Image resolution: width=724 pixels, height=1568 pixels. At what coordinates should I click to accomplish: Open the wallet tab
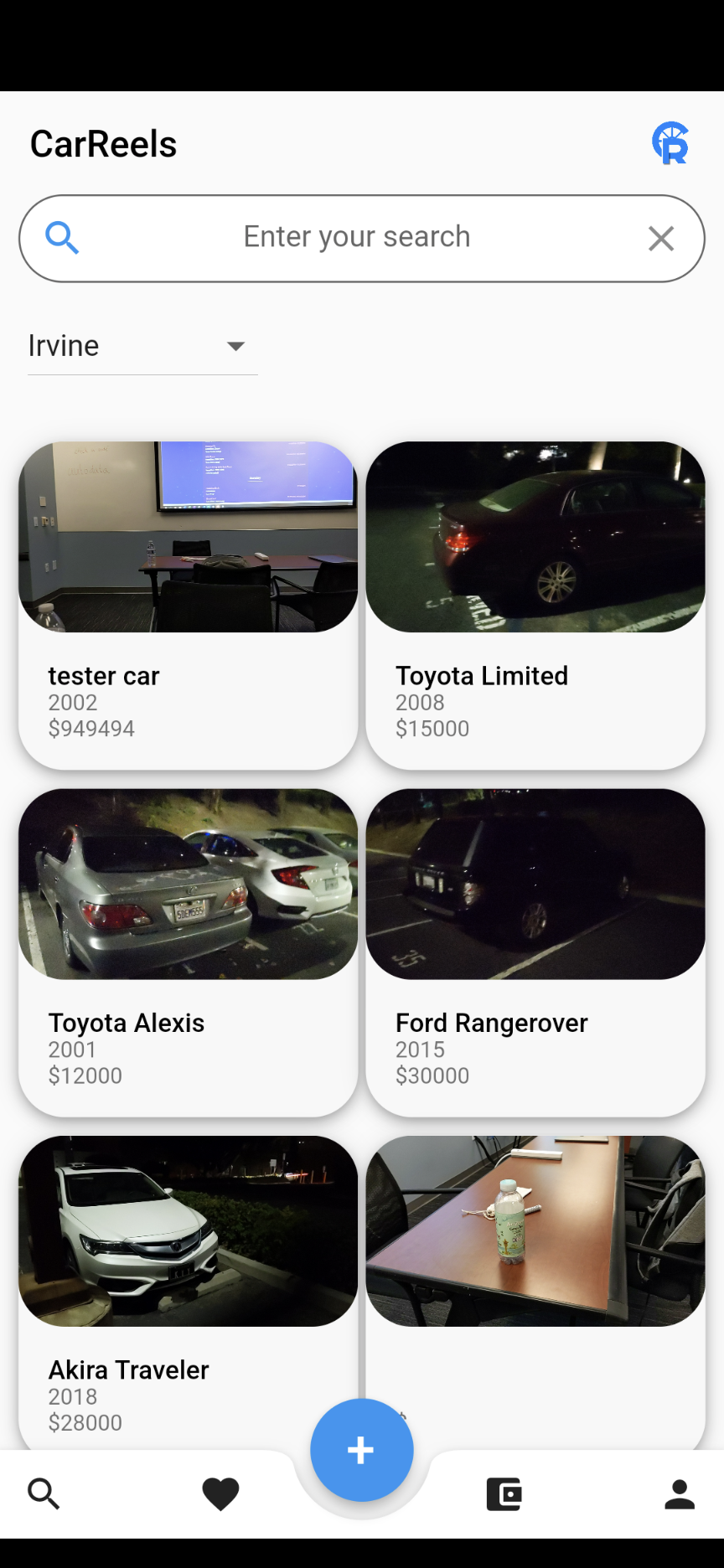click(504, 1493)
